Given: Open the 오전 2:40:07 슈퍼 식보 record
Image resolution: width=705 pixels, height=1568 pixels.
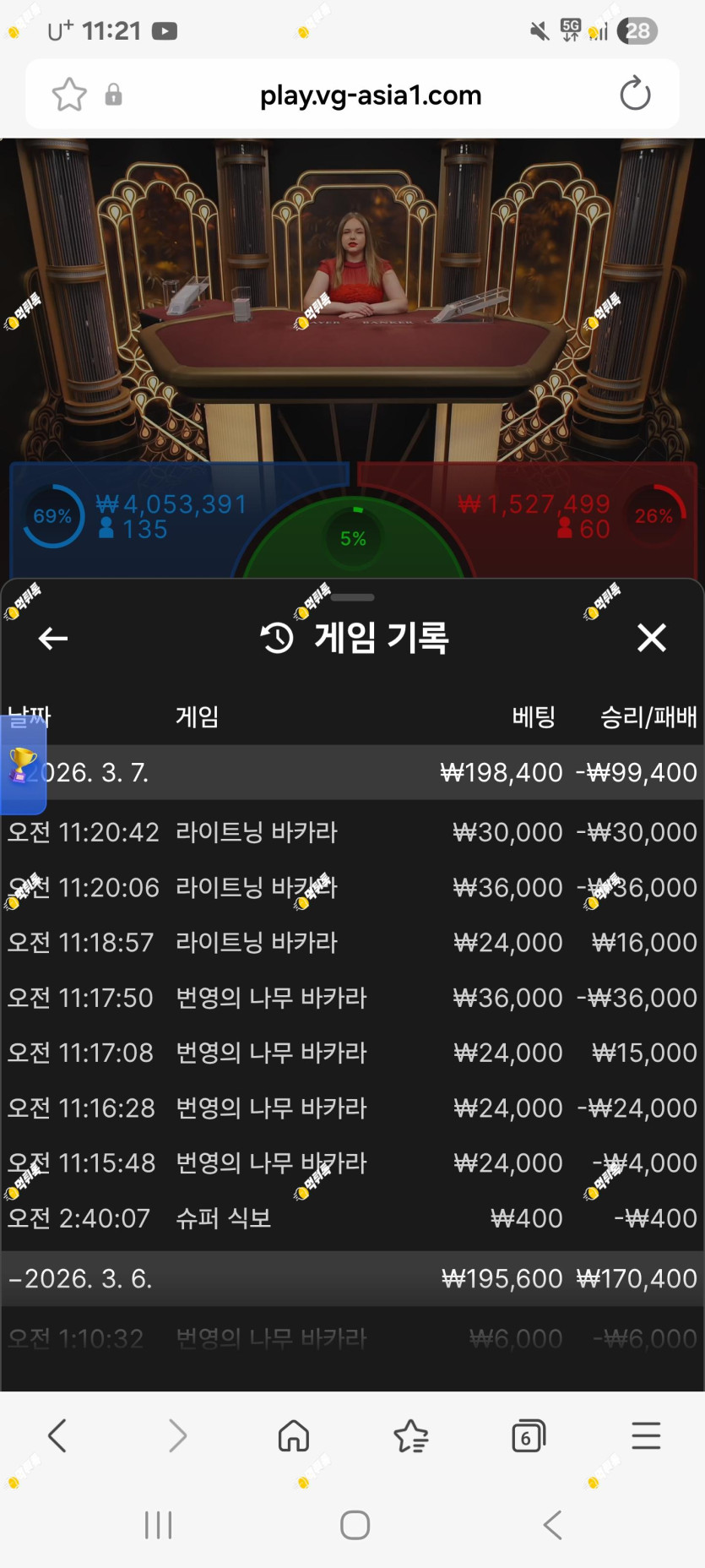Looking at the screenshot, I should click(352, 1218).
